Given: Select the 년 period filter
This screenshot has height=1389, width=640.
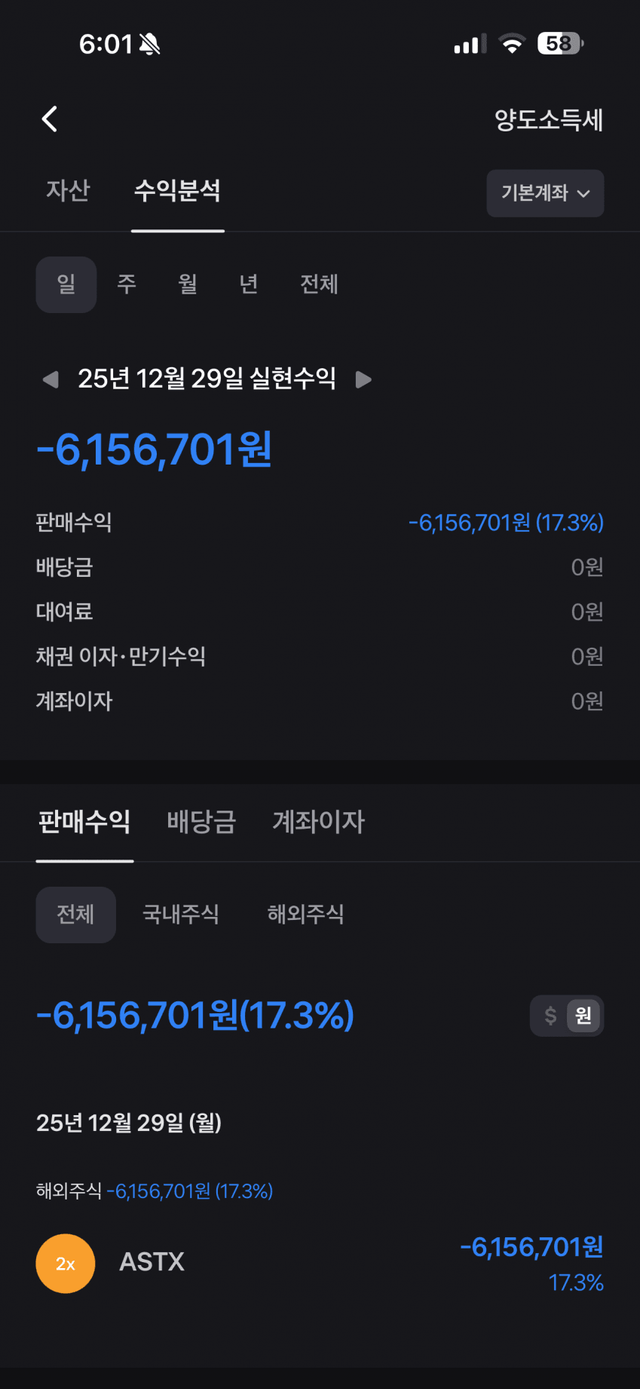Looking at the screenshot, I should (249, 284).
